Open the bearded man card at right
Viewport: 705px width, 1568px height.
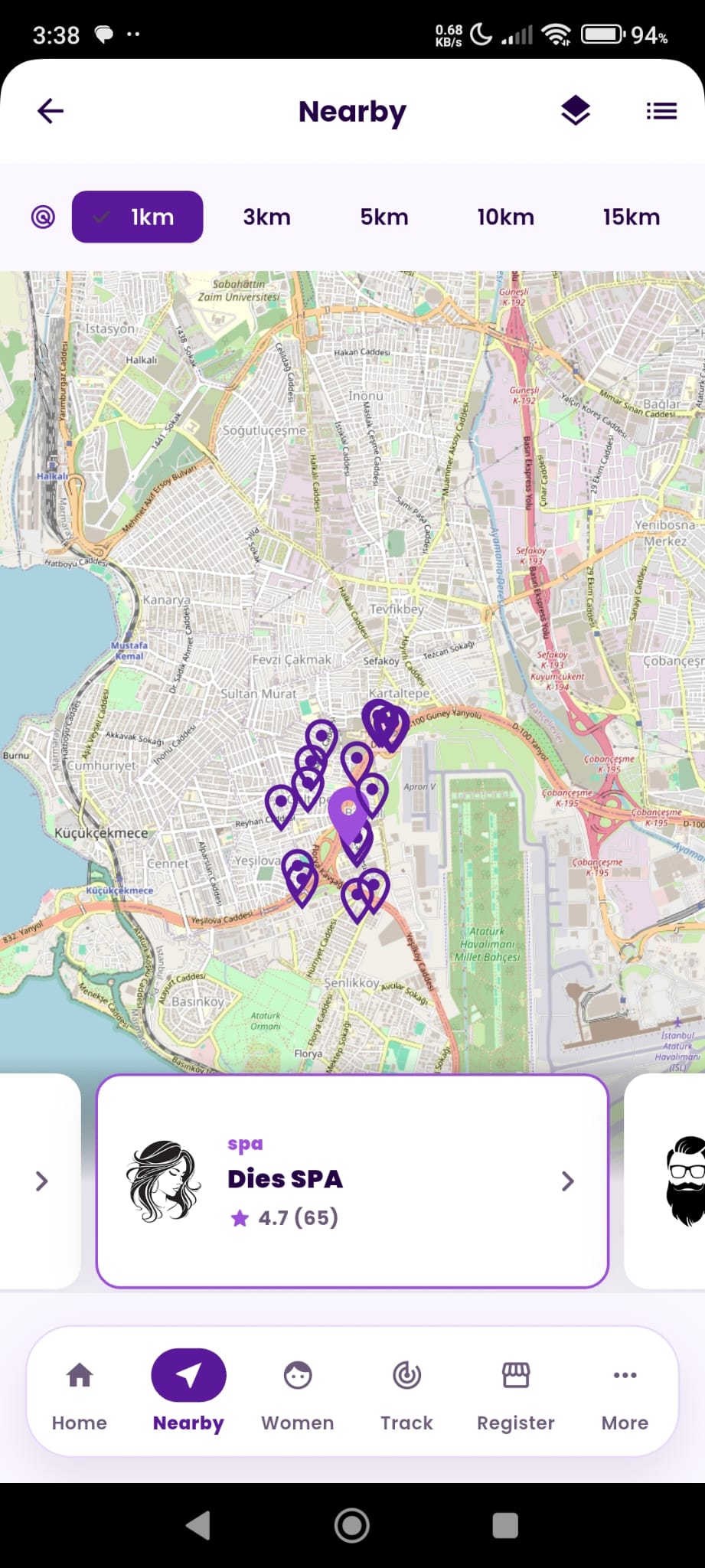(665, 1181)
